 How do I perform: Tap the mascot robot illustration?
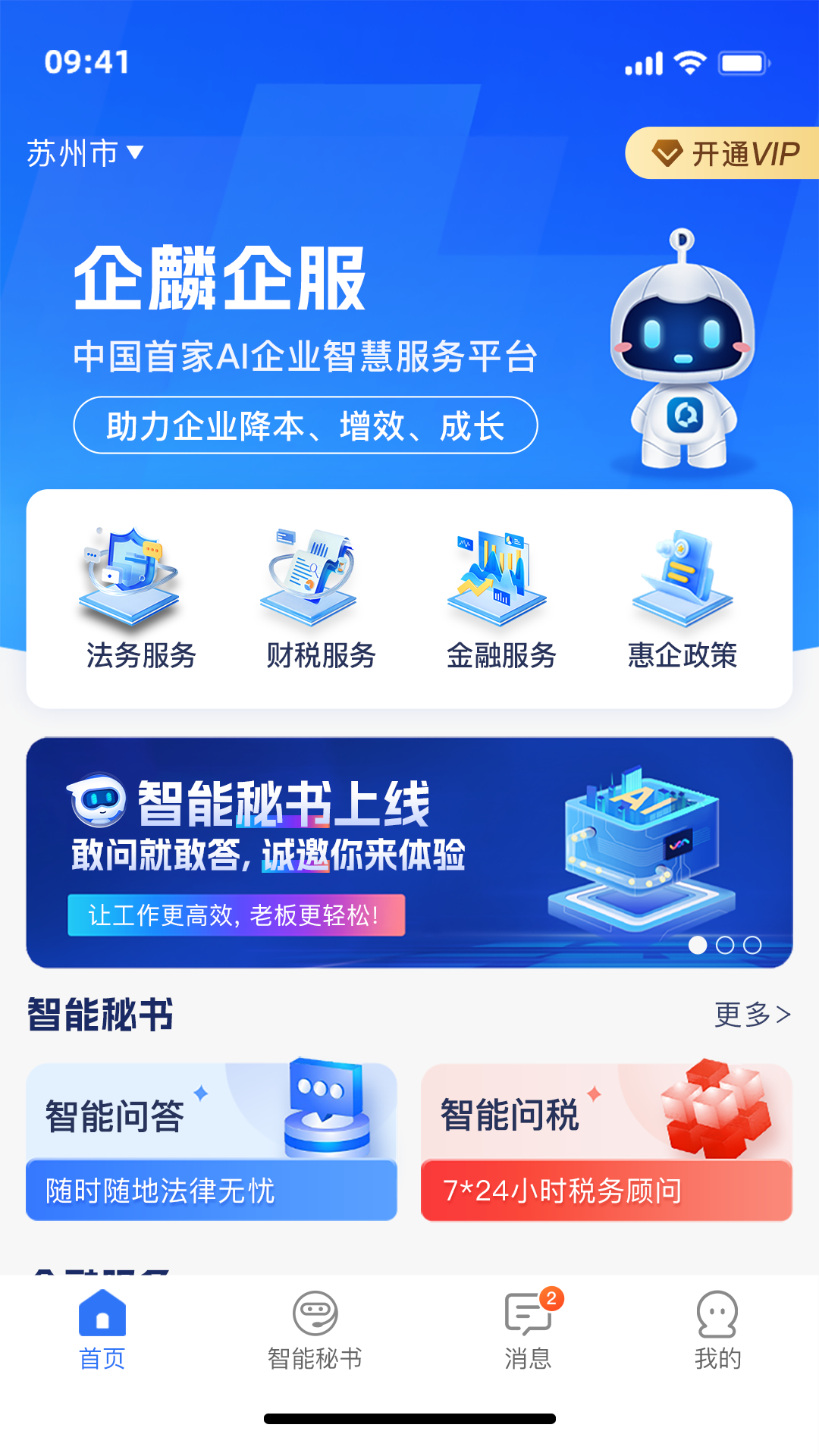[x=682, y=349]
